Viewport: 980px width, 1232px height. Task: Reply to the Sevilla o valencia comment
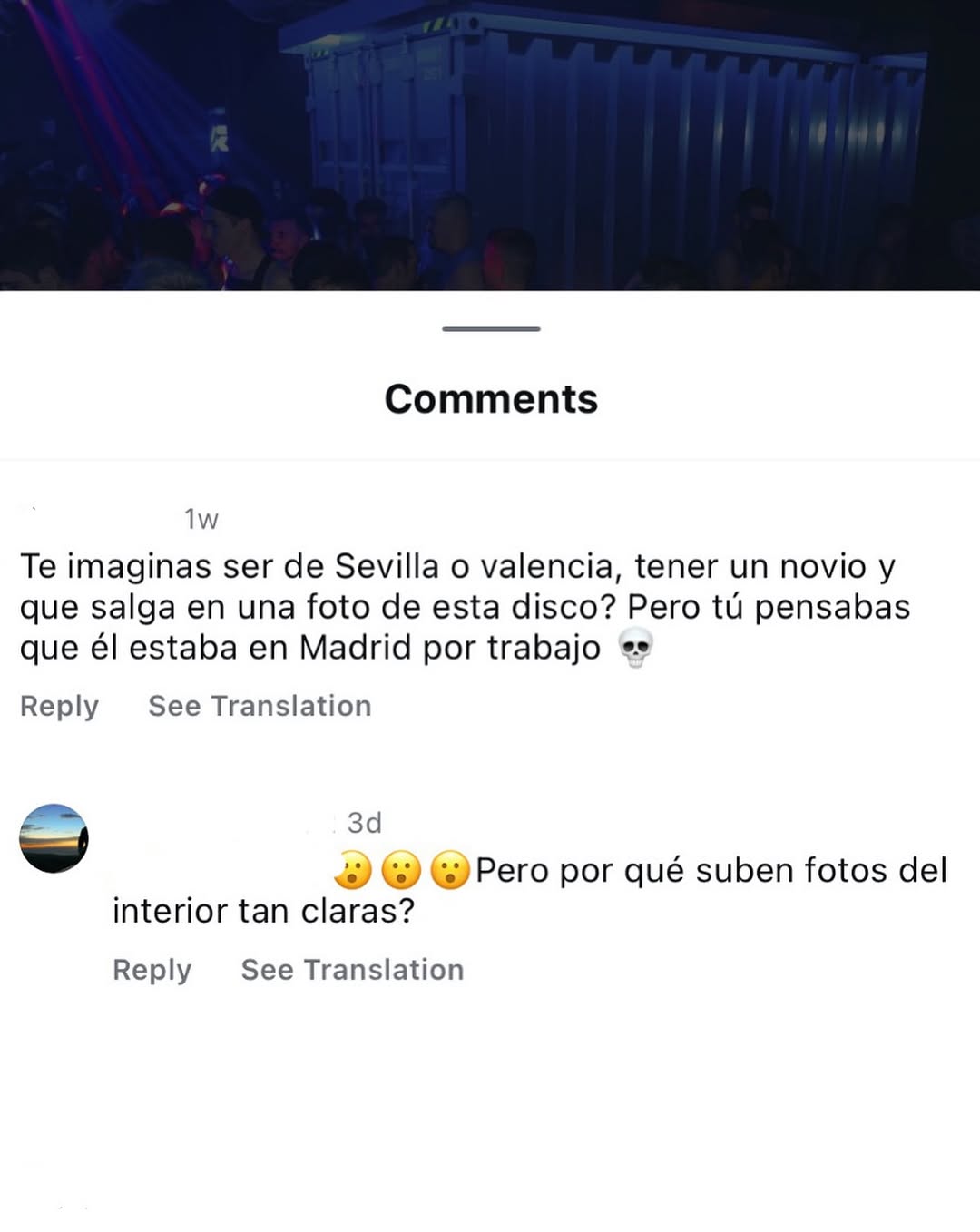pyautogui.click(x=59, y=706)
